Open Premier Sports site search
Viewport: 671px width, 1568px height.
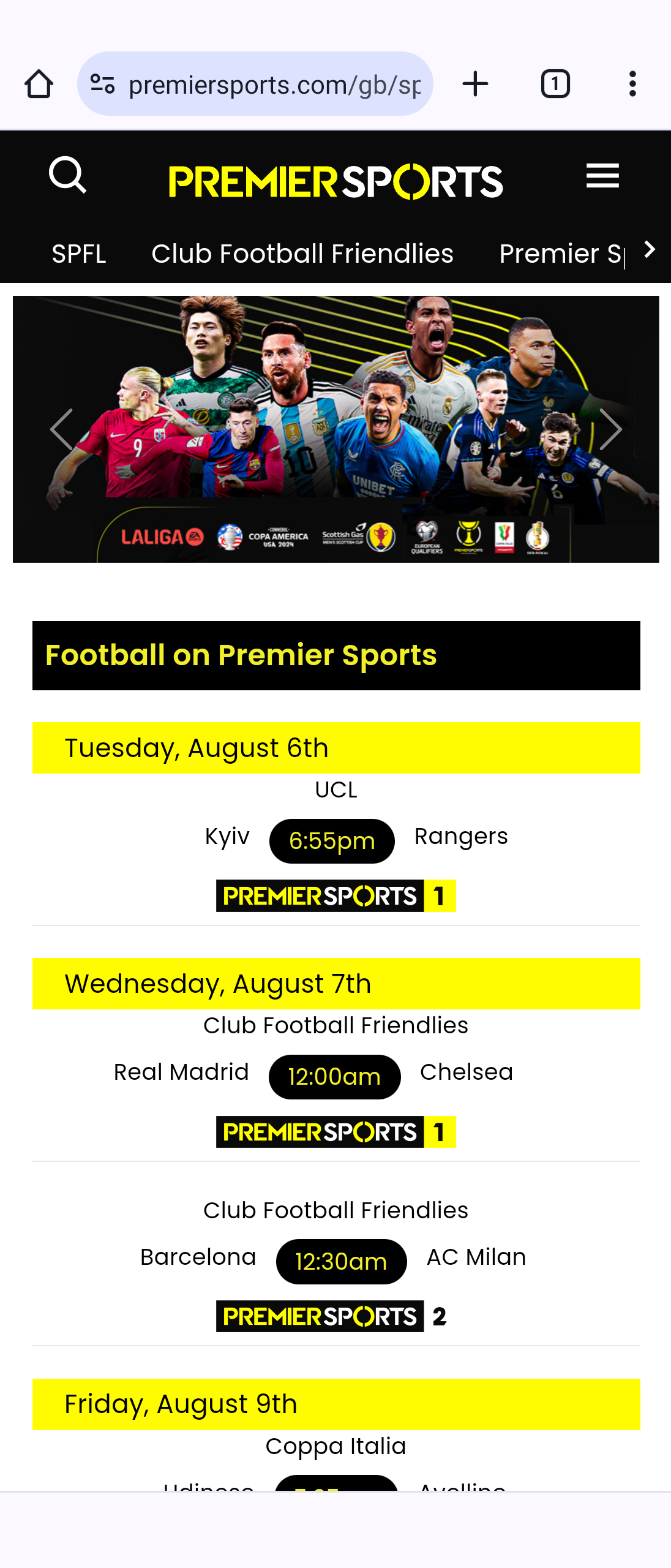pyautogui.click(x=67, y=176)
